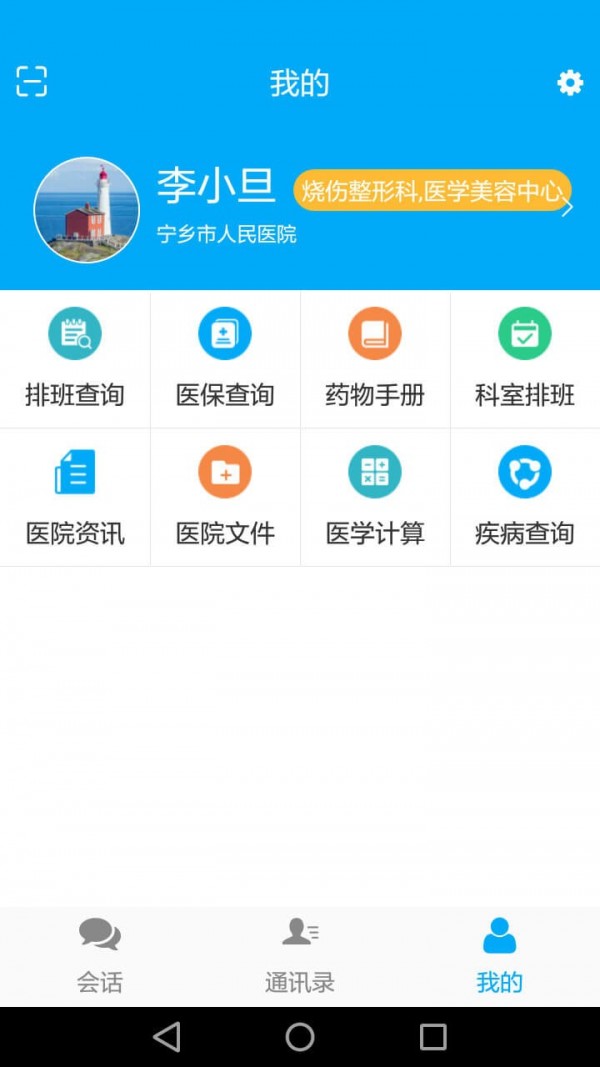The image size is (600, 1067).
Task: Go to the system home screen
Action: pyautogui.click(x=300, y=1037)
